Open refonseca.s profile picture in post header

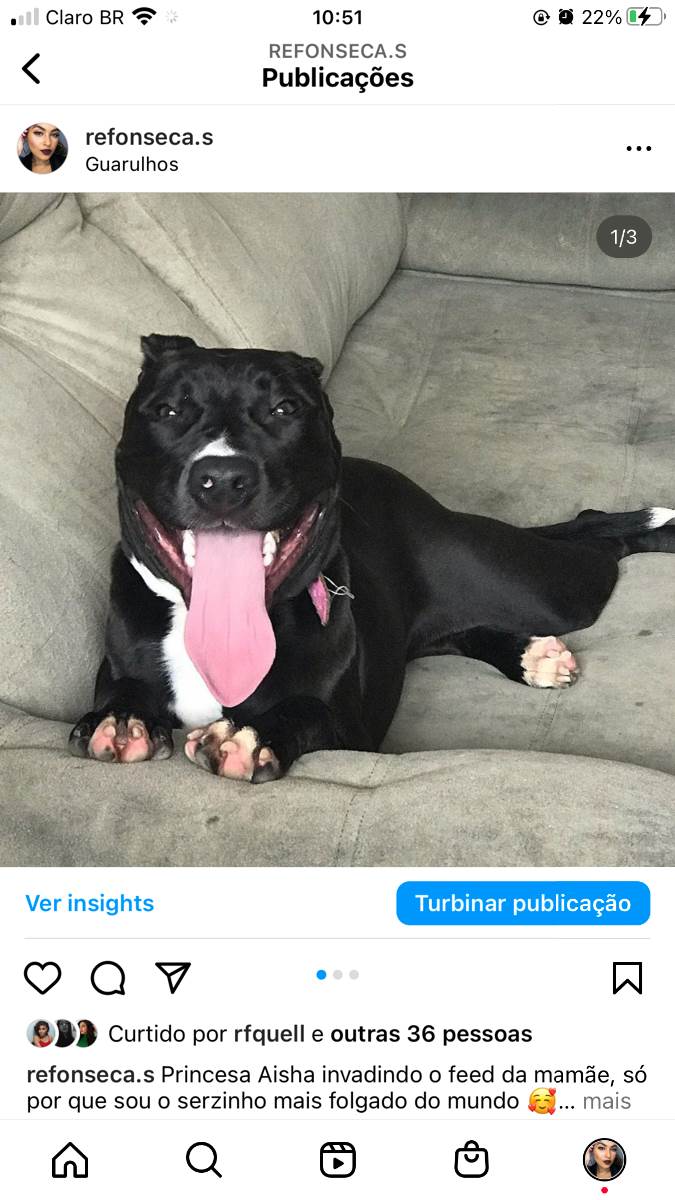[42, 149]
